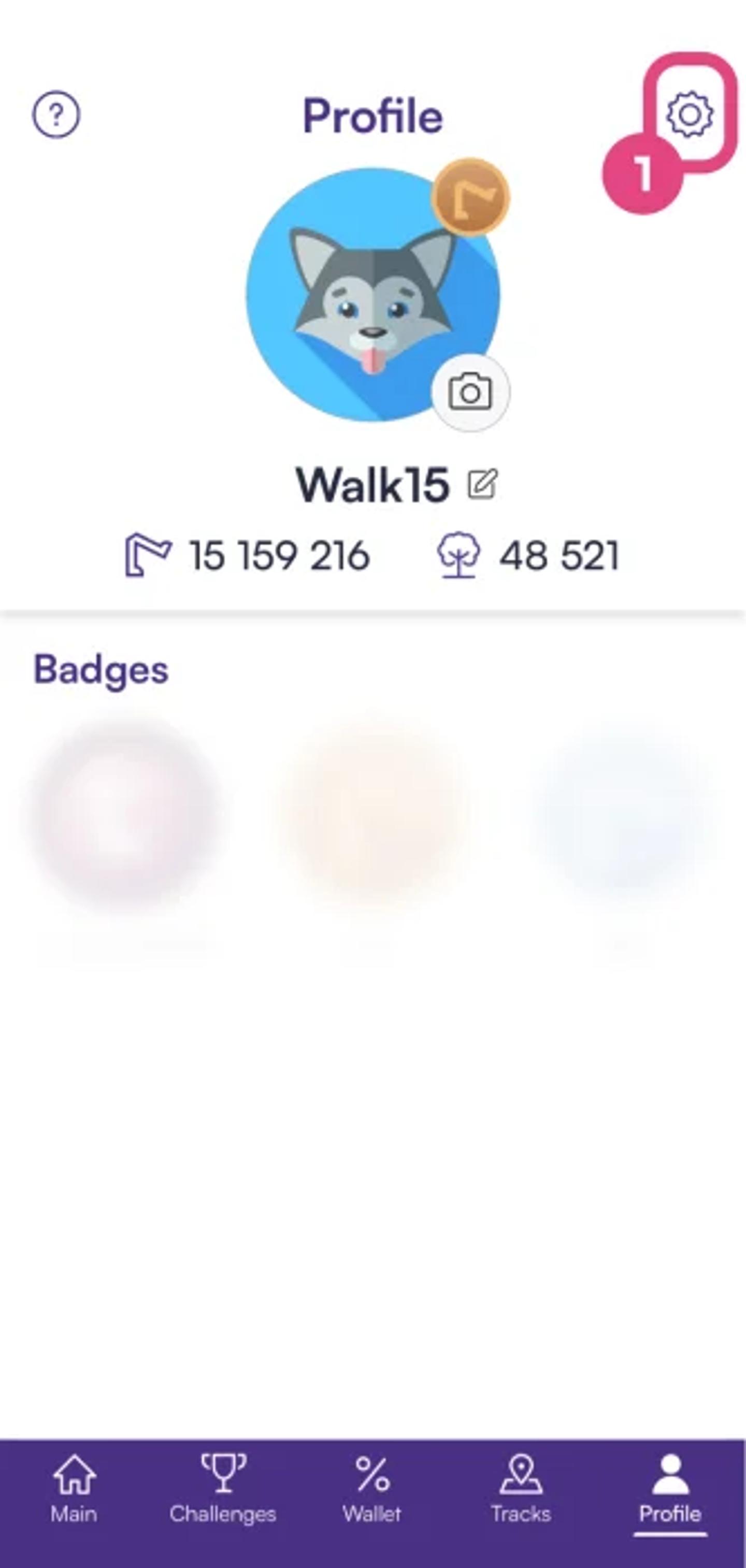Open the help question mark icon

[x=56, y=114]
